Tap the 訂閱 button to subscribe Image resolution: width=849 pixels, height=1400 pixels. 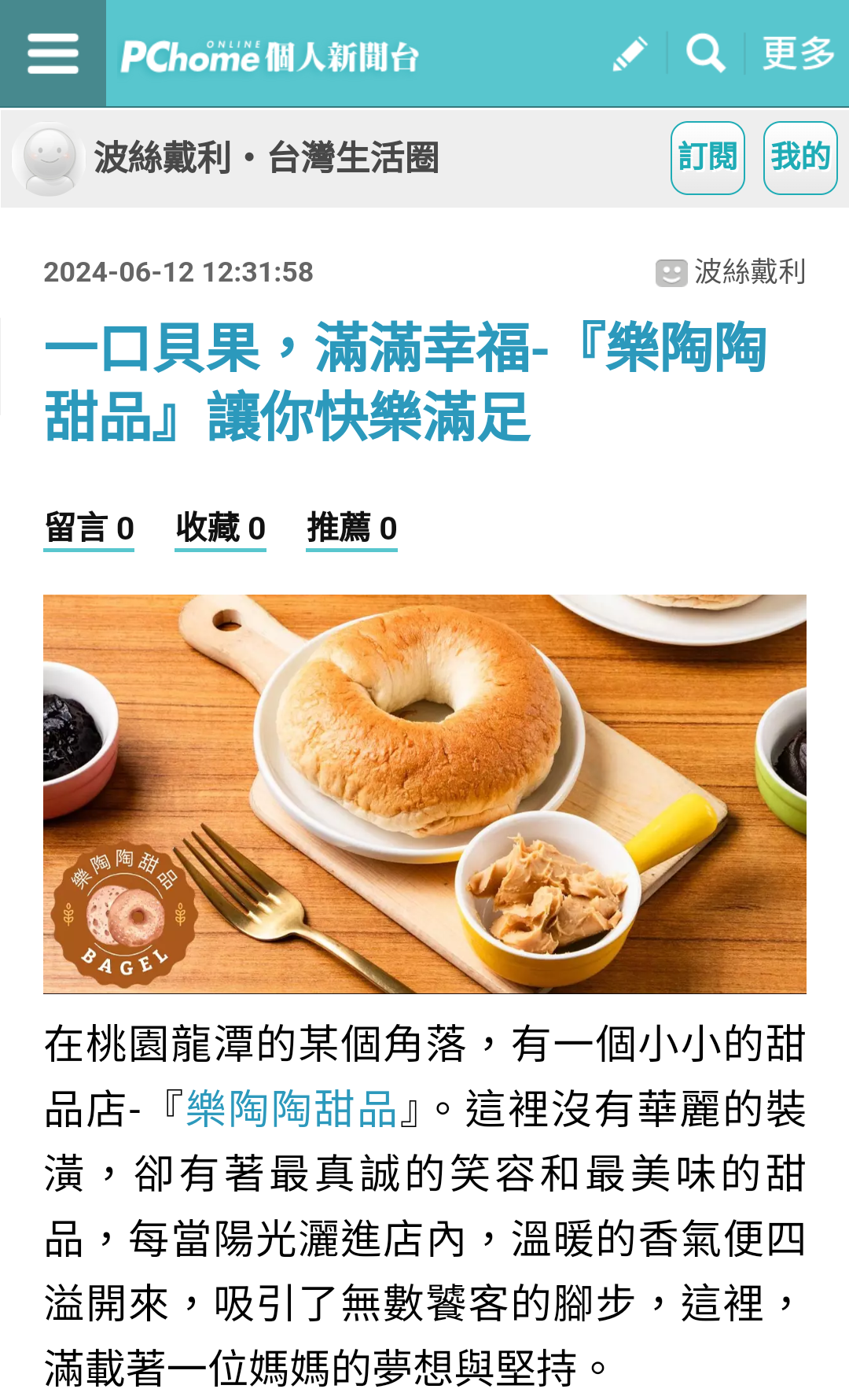[x=707, y=157]
